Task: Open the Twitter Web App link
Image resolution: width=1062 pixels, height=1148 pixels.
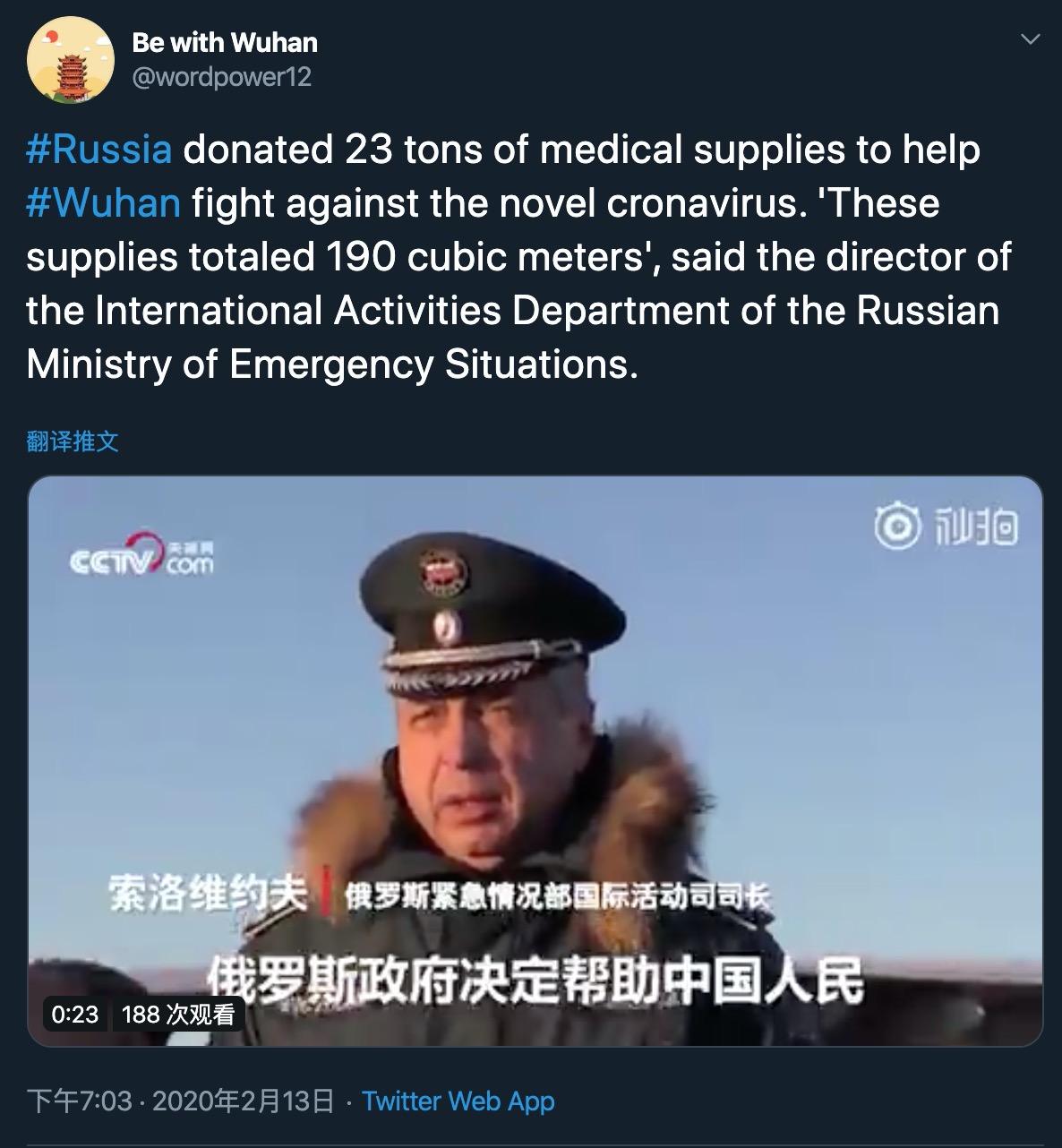Action: (x=458, y=1101)
